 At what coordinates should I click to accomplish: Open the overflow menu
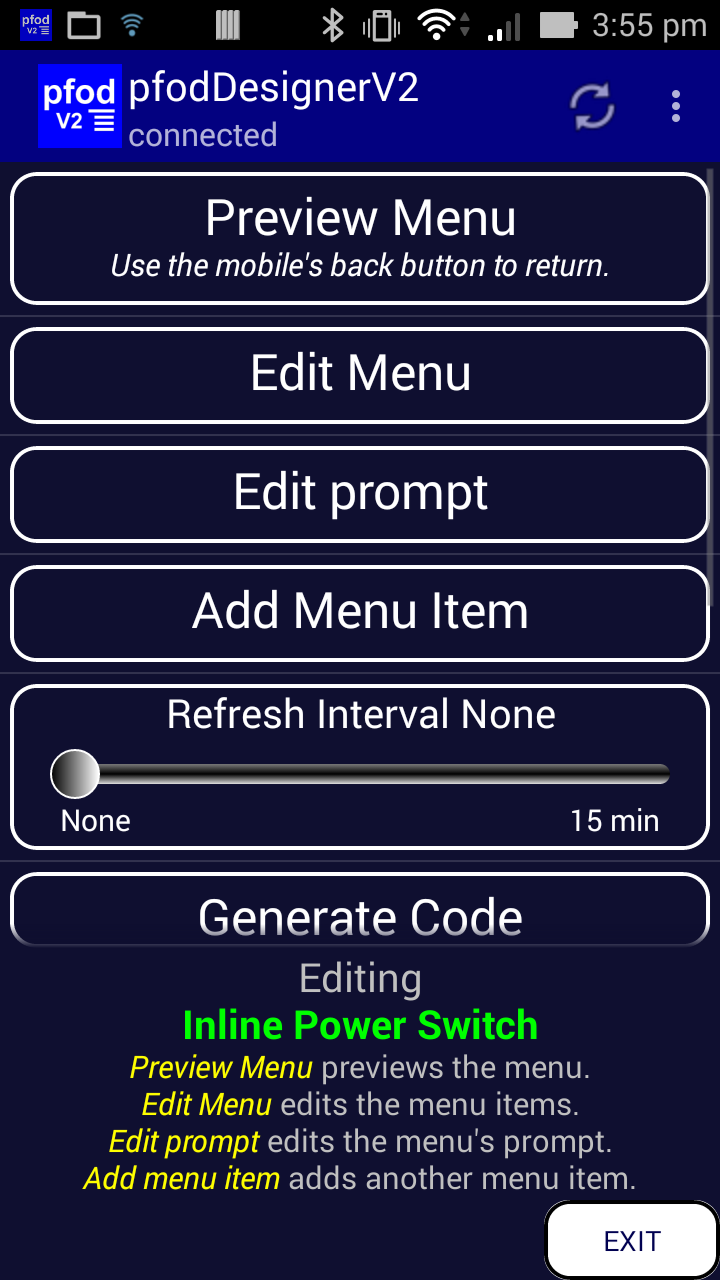pyautogui.click(x=676, y=106)
